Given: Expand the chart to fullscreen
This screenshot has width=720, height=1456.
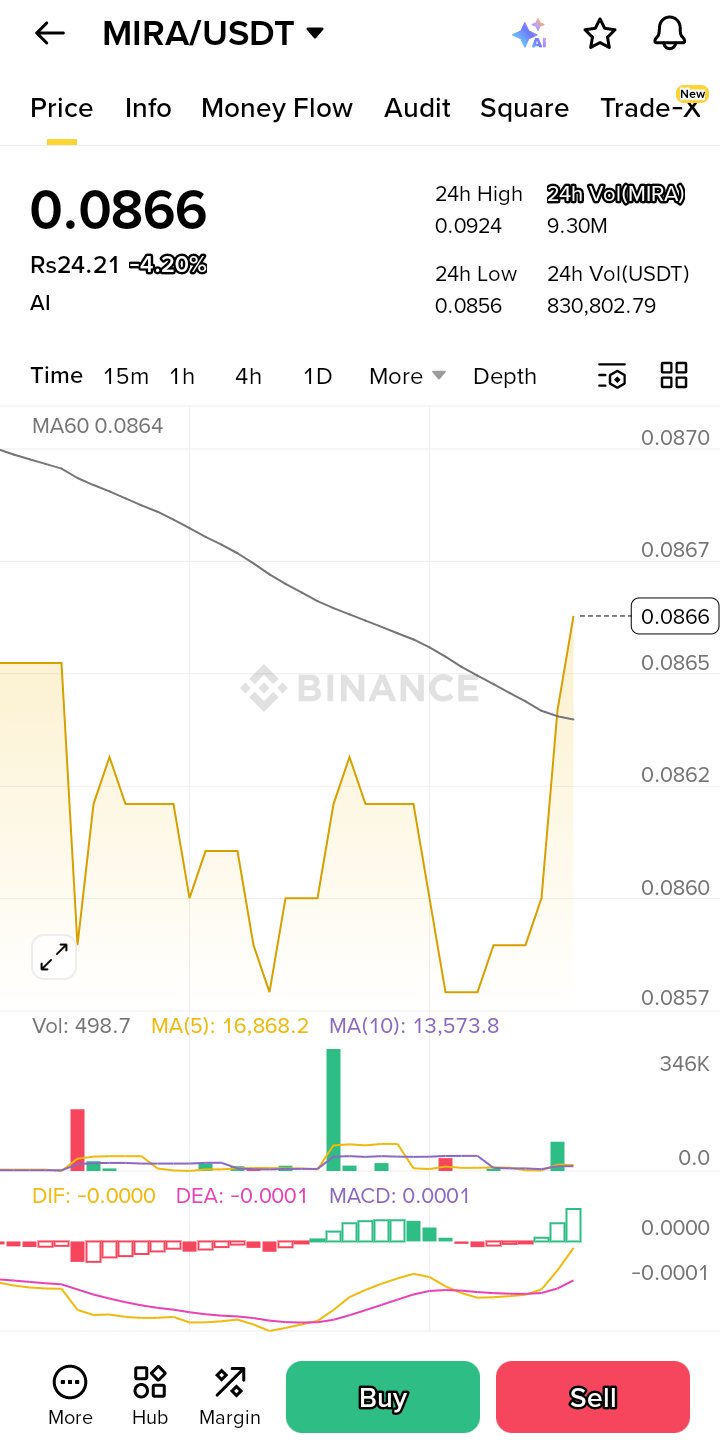Looking at the screenshot, I should [54, 957].
